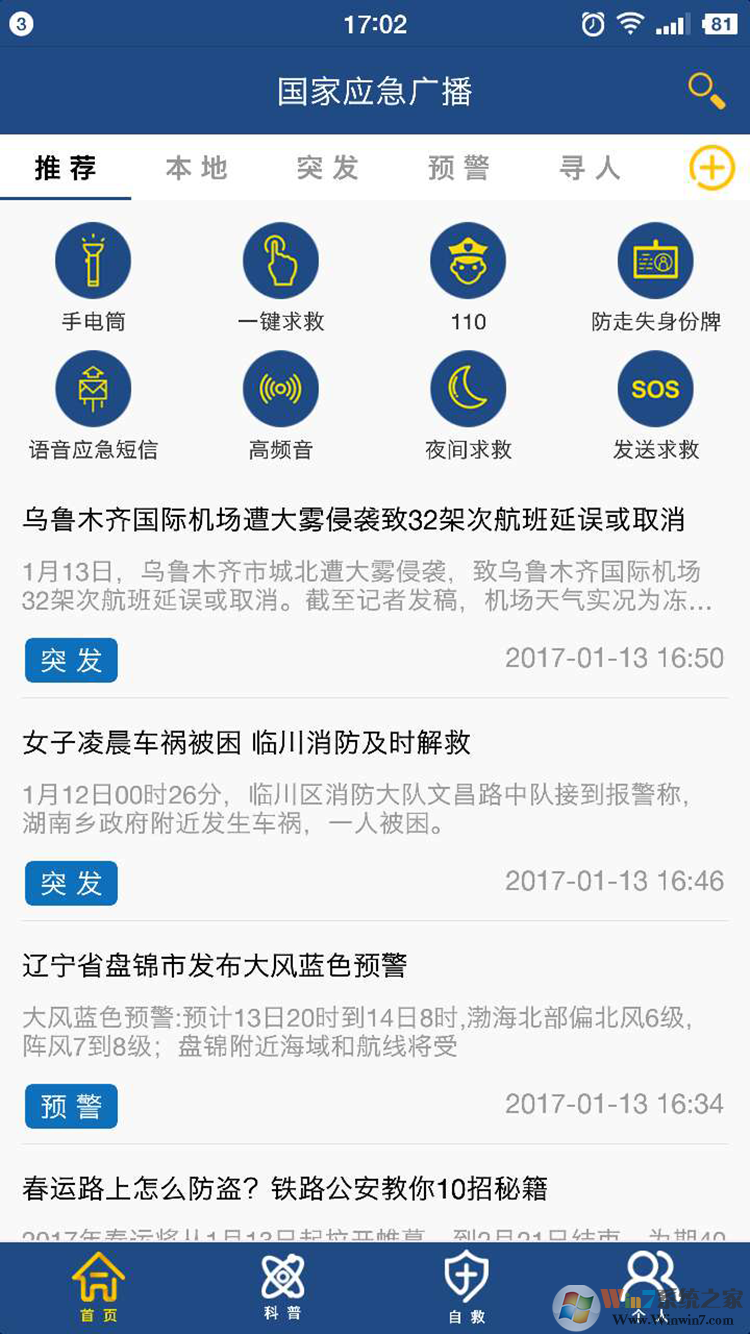Screen dimensions: 750x1334
Task: Send an SOS with the 发送求救 icon
Action: pos(655,388)
